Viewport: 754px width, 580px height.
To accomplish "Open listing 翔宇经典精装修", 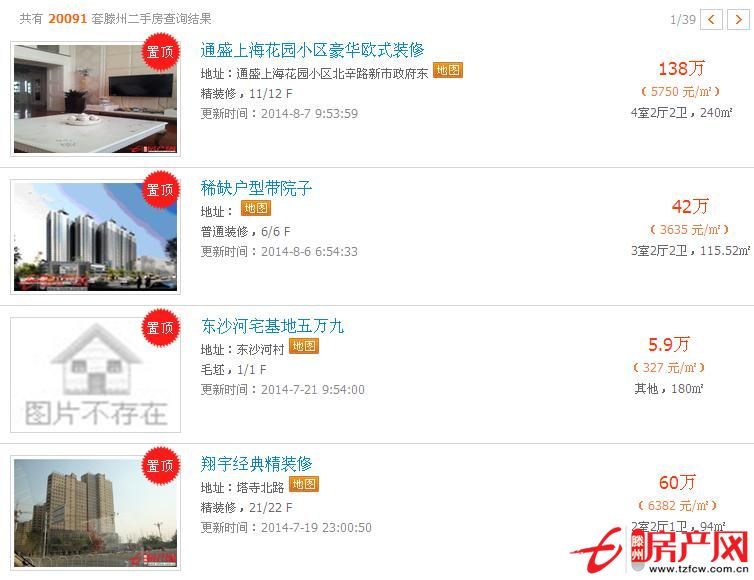I will click(x=257, y=464).
